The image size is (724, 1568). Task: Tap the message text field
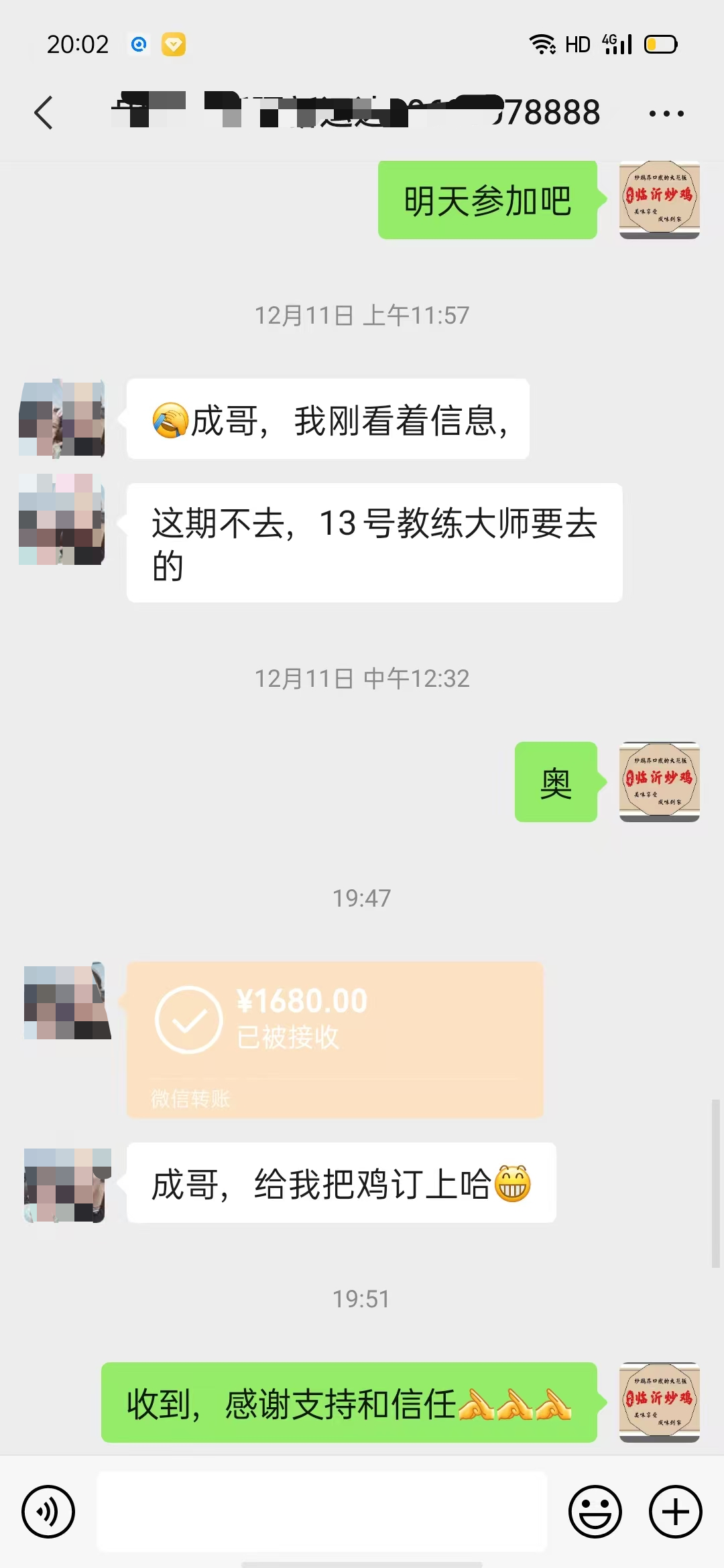(322, 1512)
